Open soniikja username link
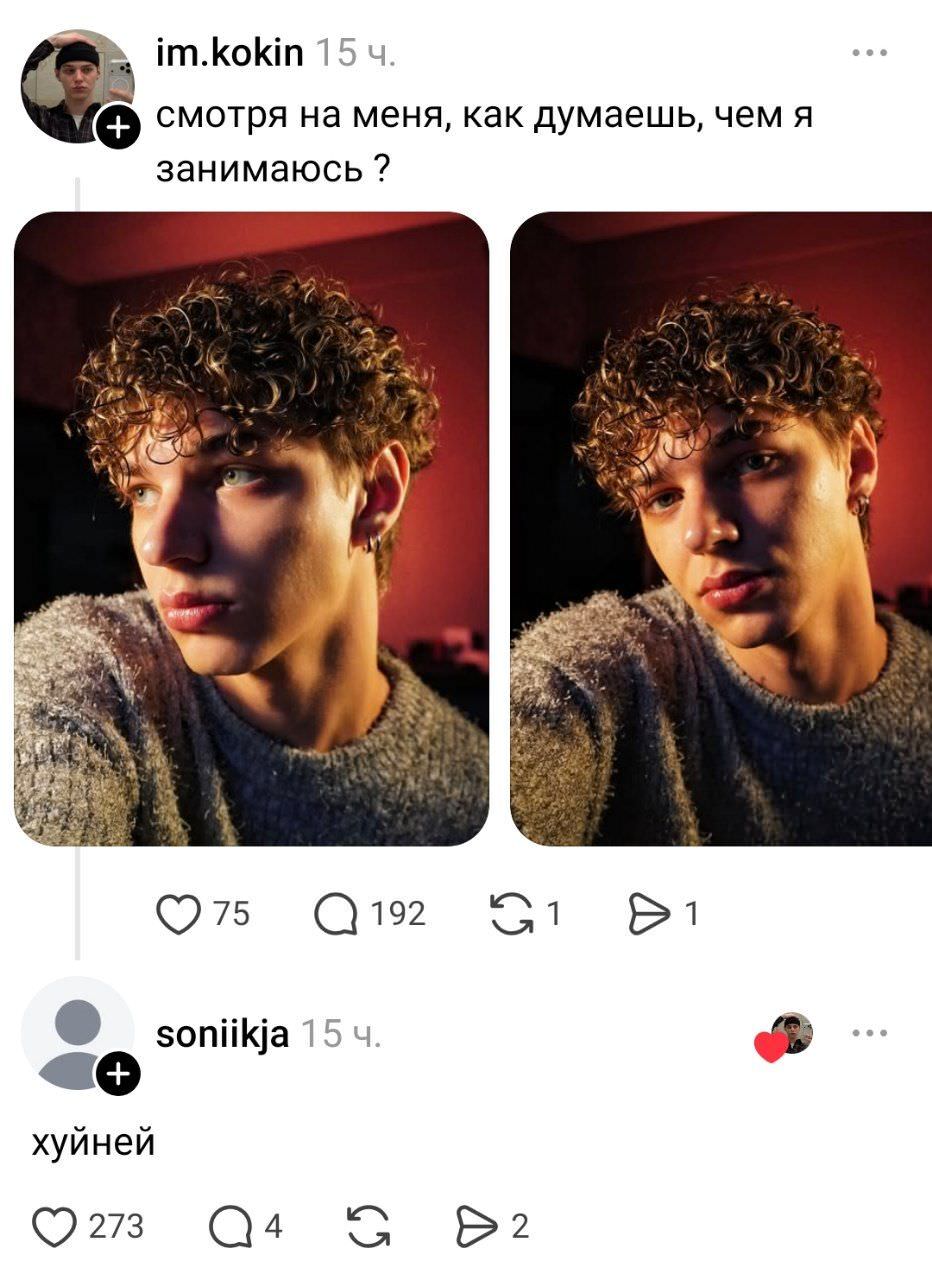The image size is (932, 1280). (x=222, y=1033)
